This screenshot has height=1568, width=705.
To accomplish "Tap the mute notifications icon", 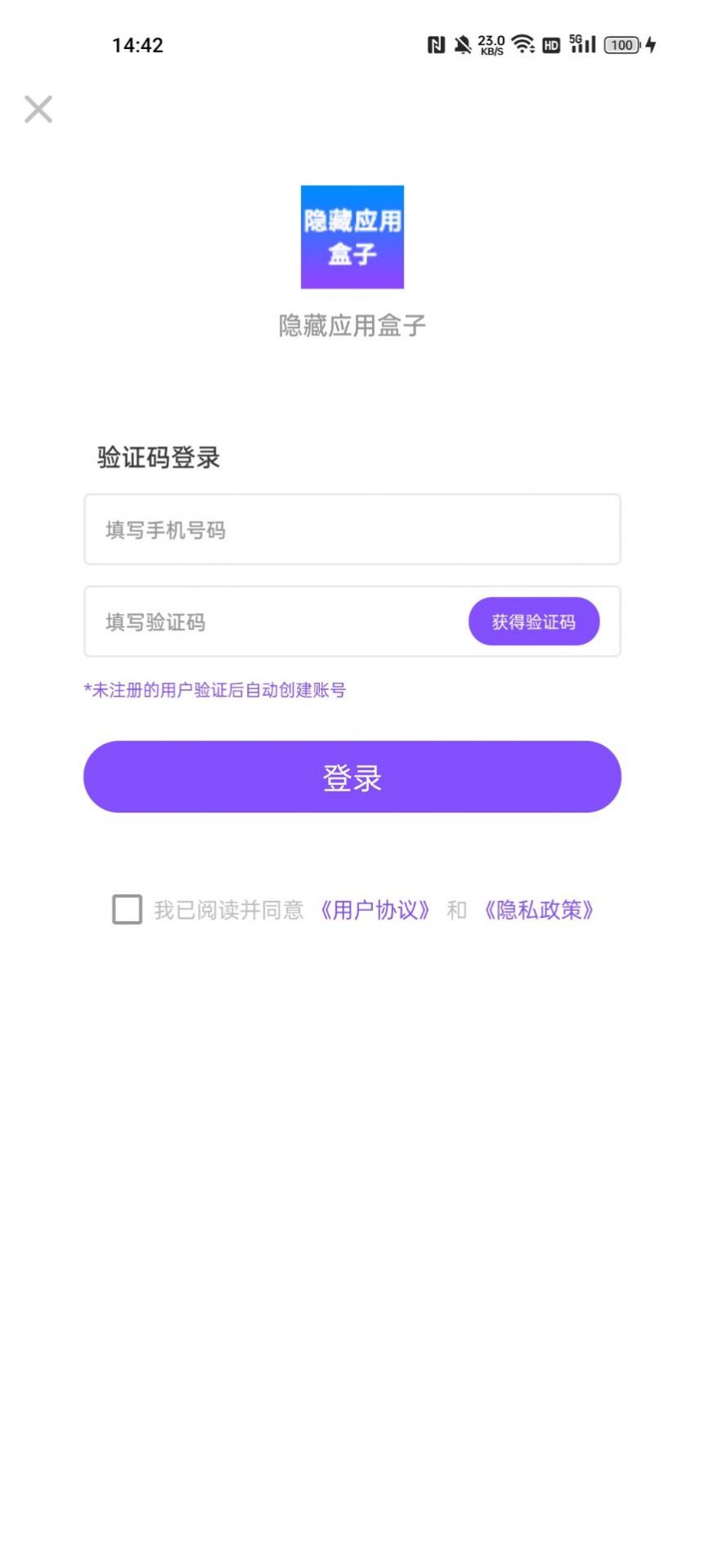I will point(461,44).
